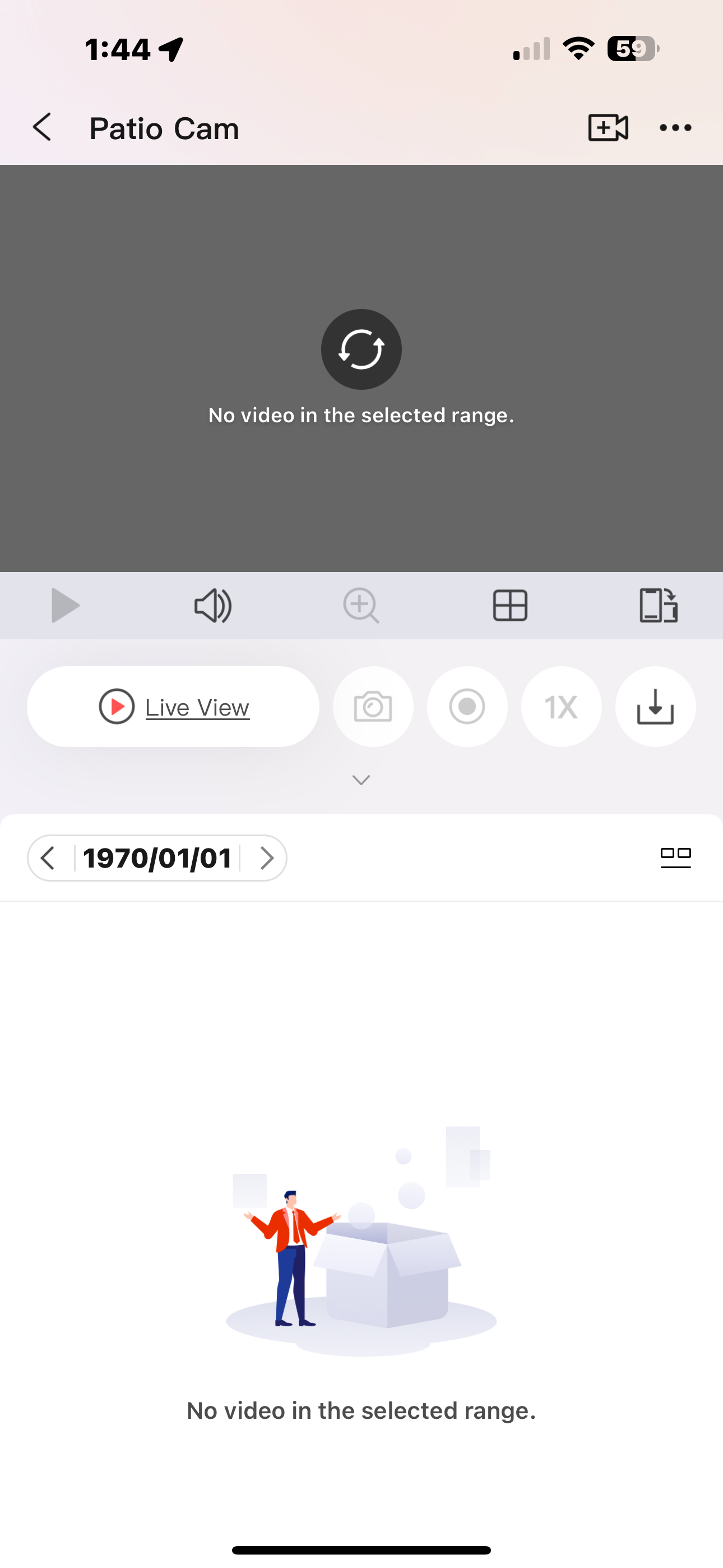Rotate to full-screen landscape mode

click(x=659, y=606)
